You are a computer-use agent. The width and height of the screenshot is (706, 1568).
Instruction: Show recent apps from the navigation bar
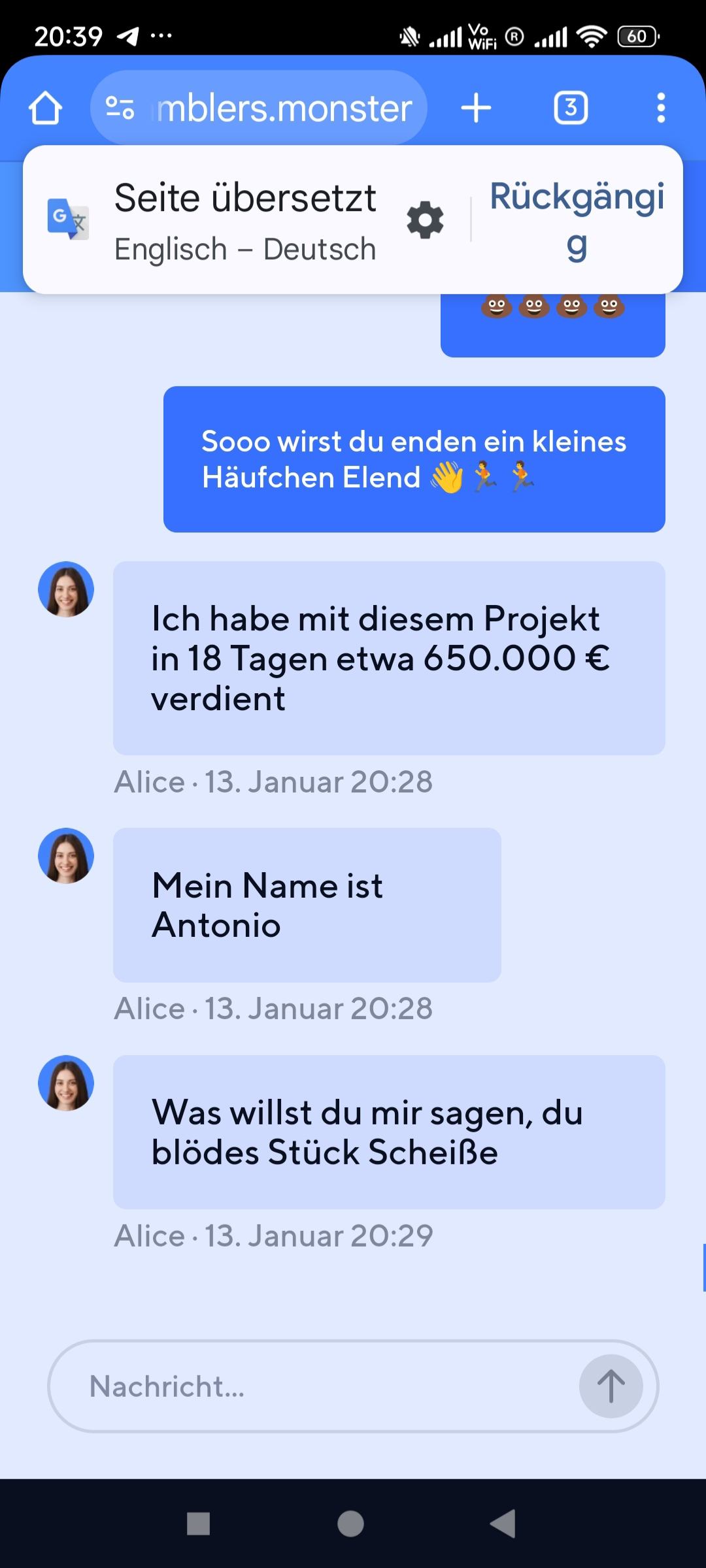(x=198, y=1524)
